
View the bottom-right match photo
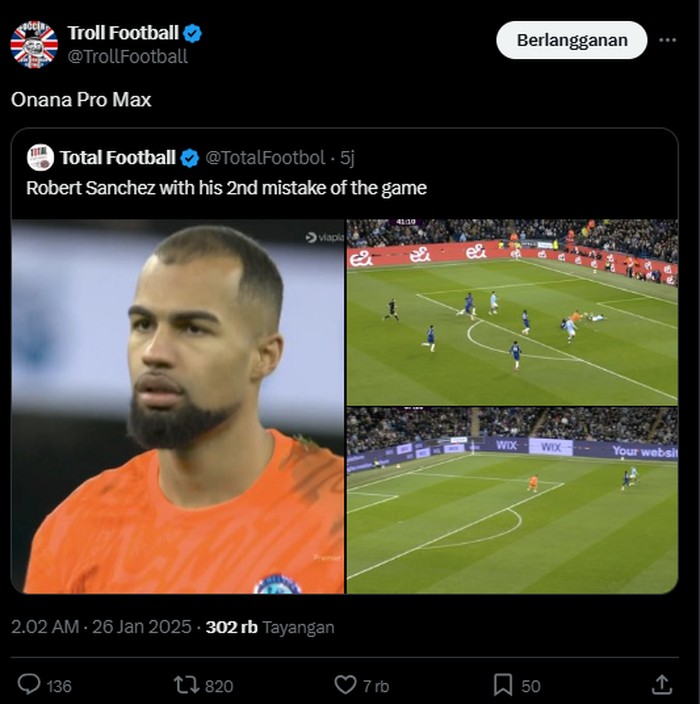point(512,500)
